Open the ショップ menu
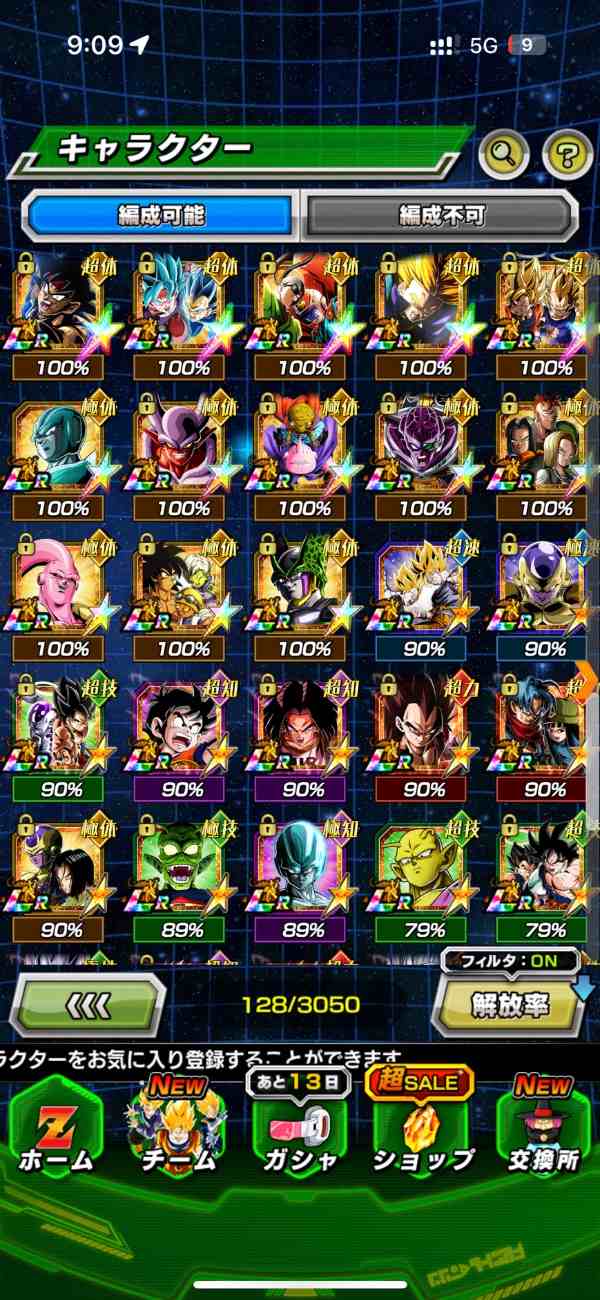The image size is (600, 1300). (422, 1130)
